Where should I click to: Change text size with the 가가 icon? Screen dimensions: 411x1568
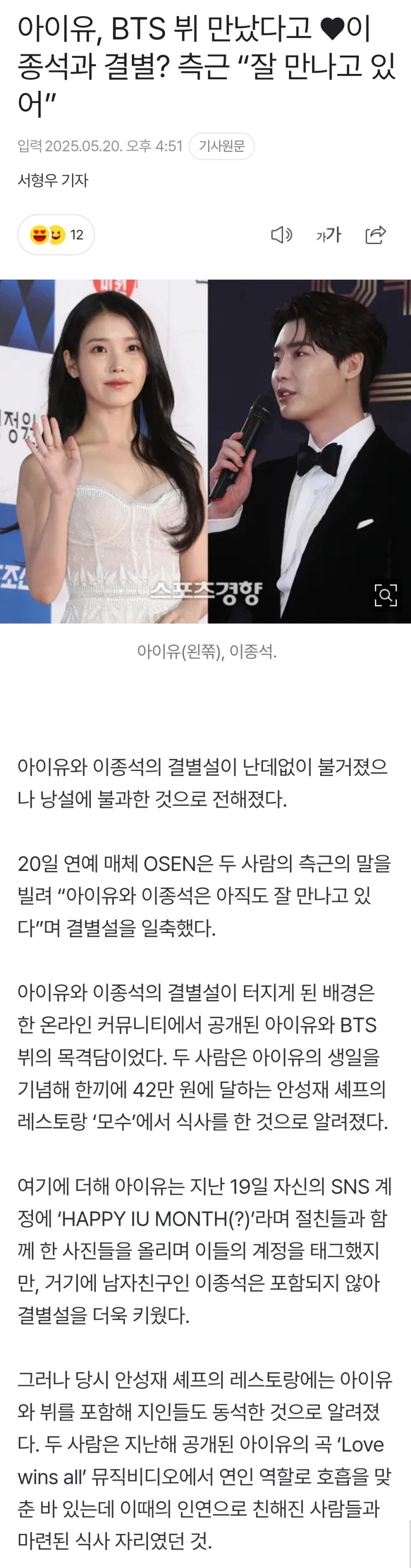(328, 234)
